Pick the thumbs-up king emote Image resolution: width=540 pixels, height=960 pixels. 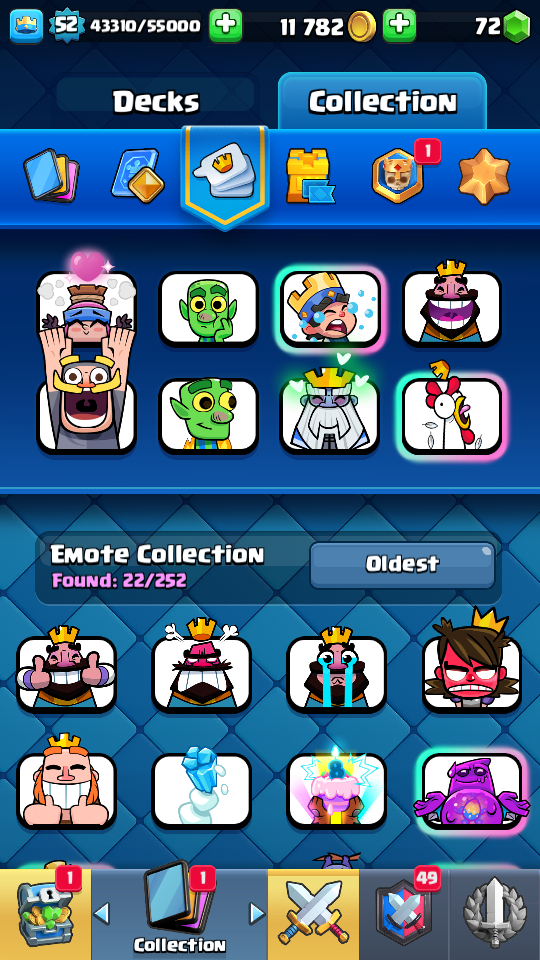pos(66,672)
